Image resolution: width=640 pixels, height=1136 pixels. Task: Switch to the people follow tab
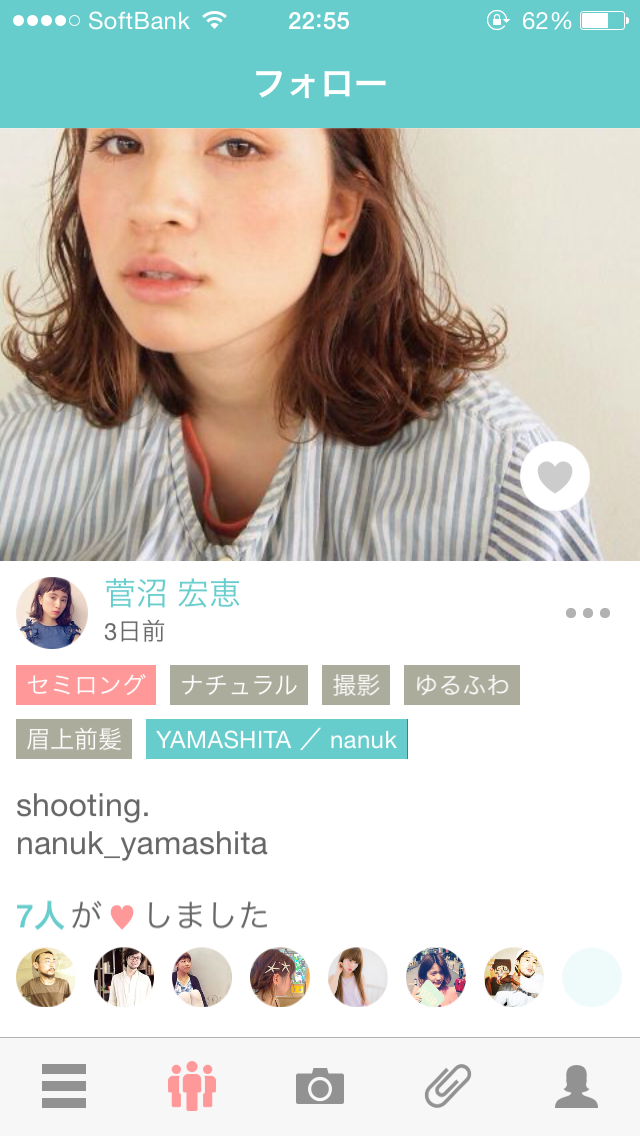pos(192,1086)
